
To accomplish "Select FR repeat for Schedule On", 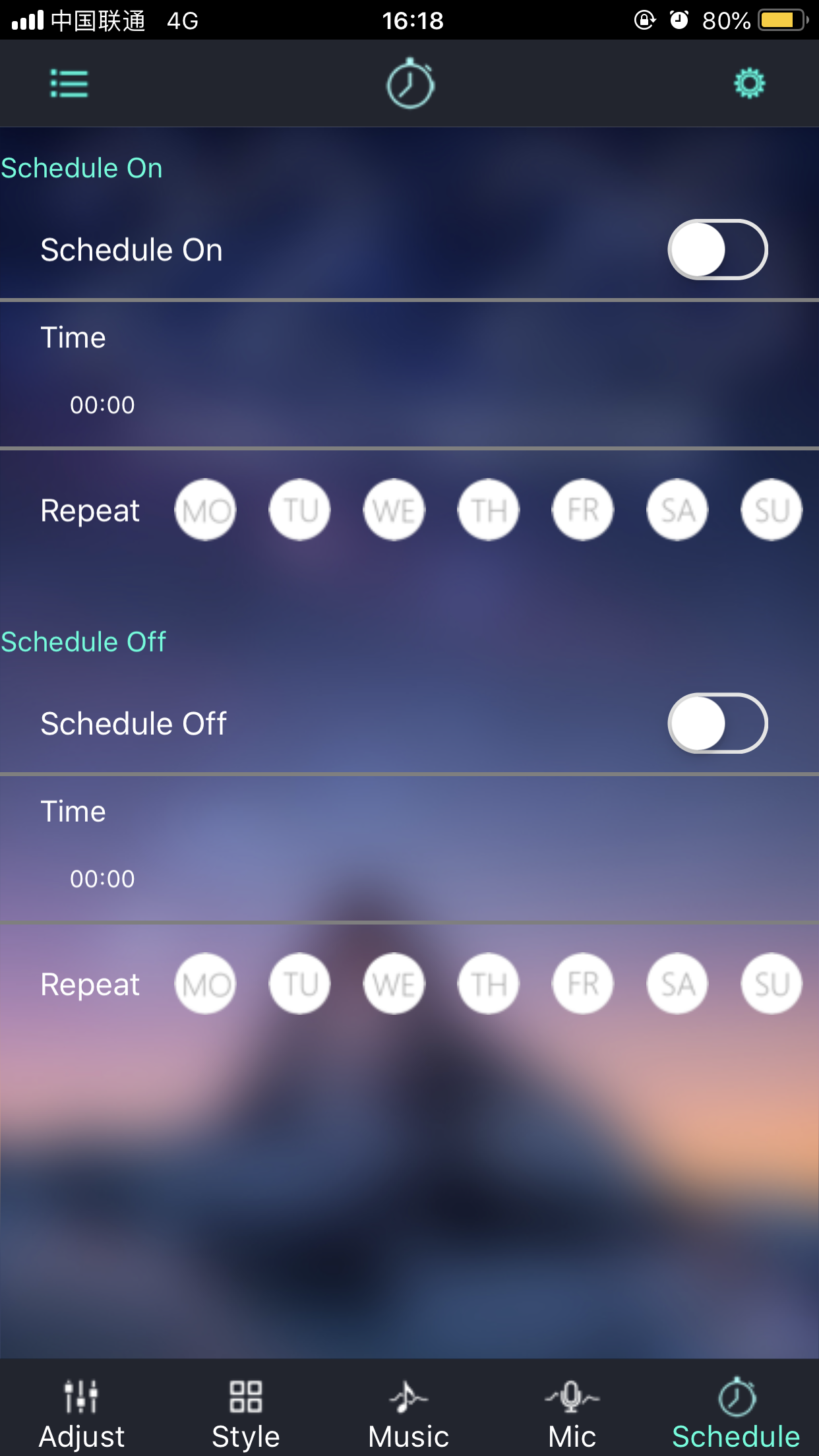I will (583, 510).
